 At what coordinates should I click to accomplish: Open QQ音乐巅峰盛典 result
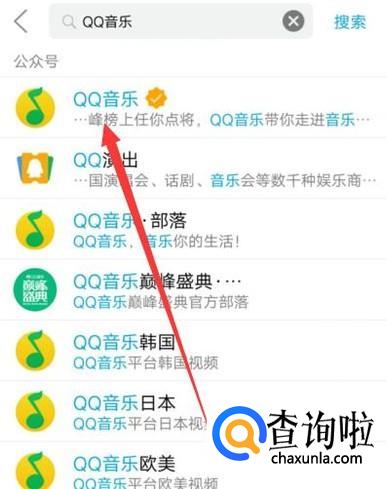coord(193,290)
